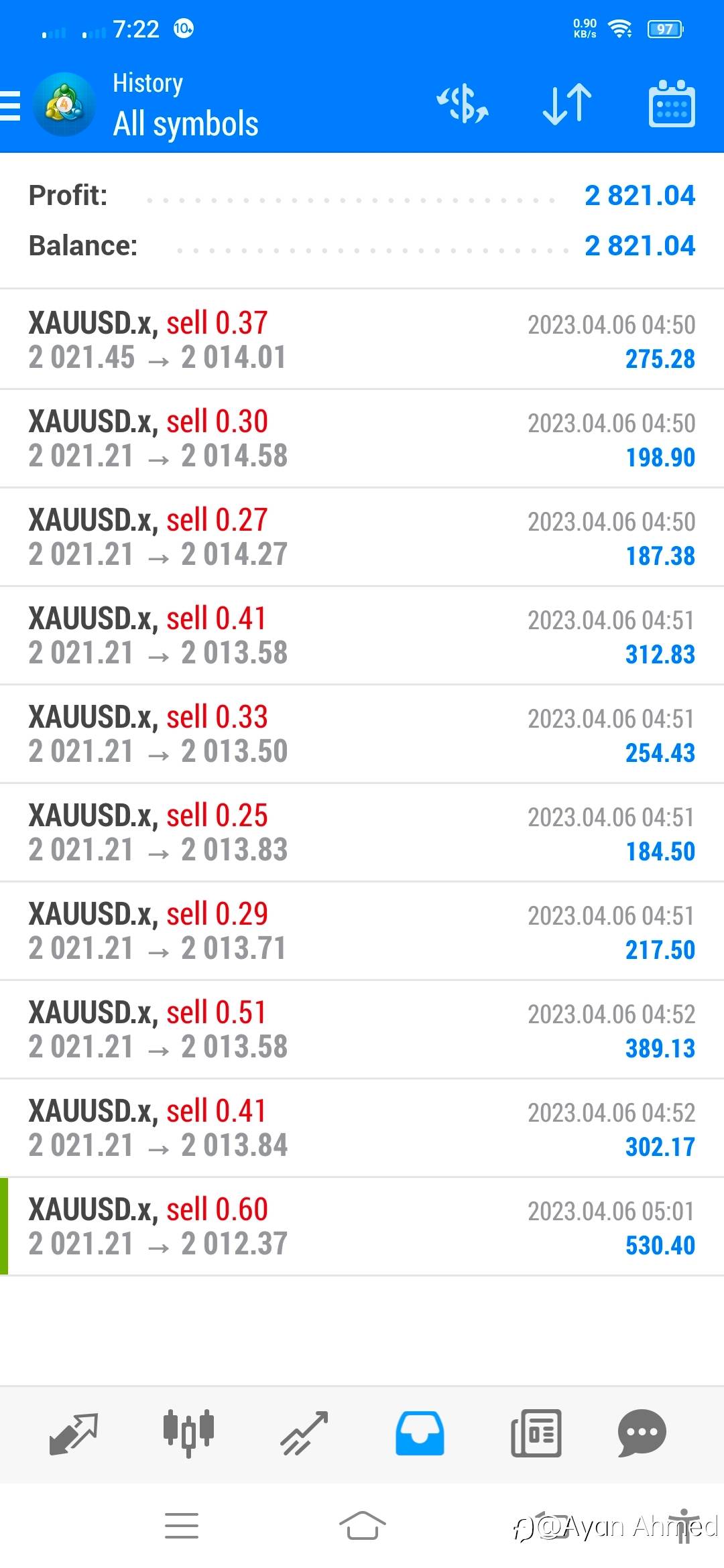Open the system recent apps menu

point(182,1526)
